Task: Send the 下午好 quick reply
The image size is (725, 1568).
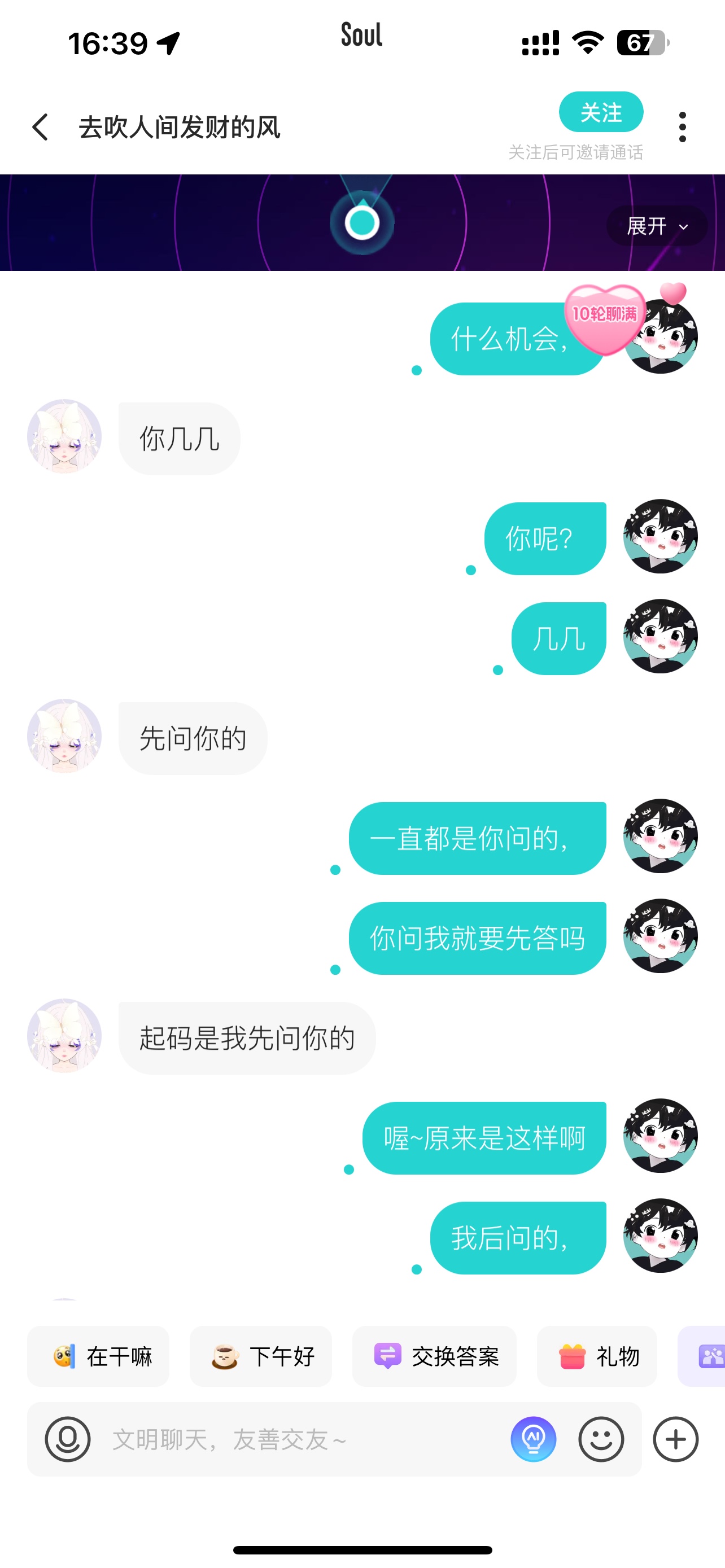Action: click(261, 1356)
